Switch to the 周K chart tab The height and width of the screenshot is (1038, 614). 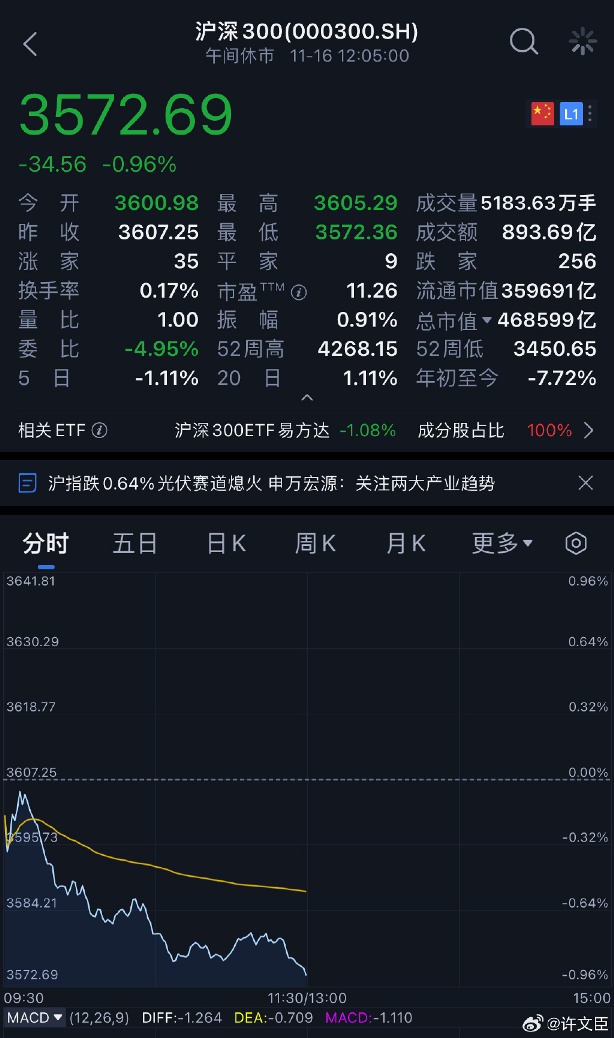coord(316,543)
